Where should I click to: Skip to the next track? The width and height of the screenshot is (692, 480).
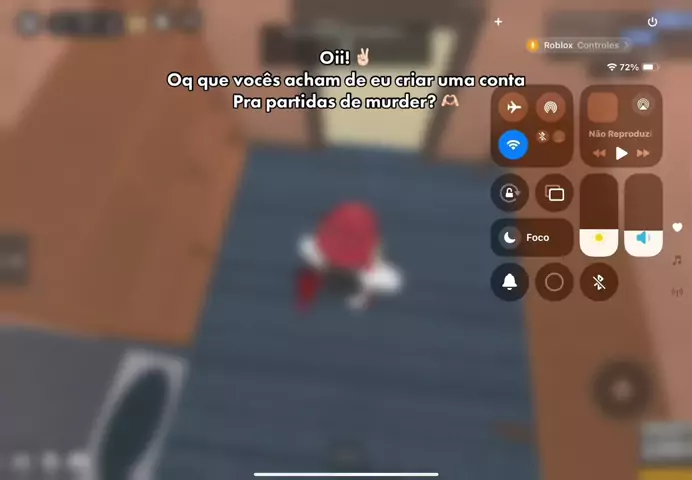coord(643,153)
